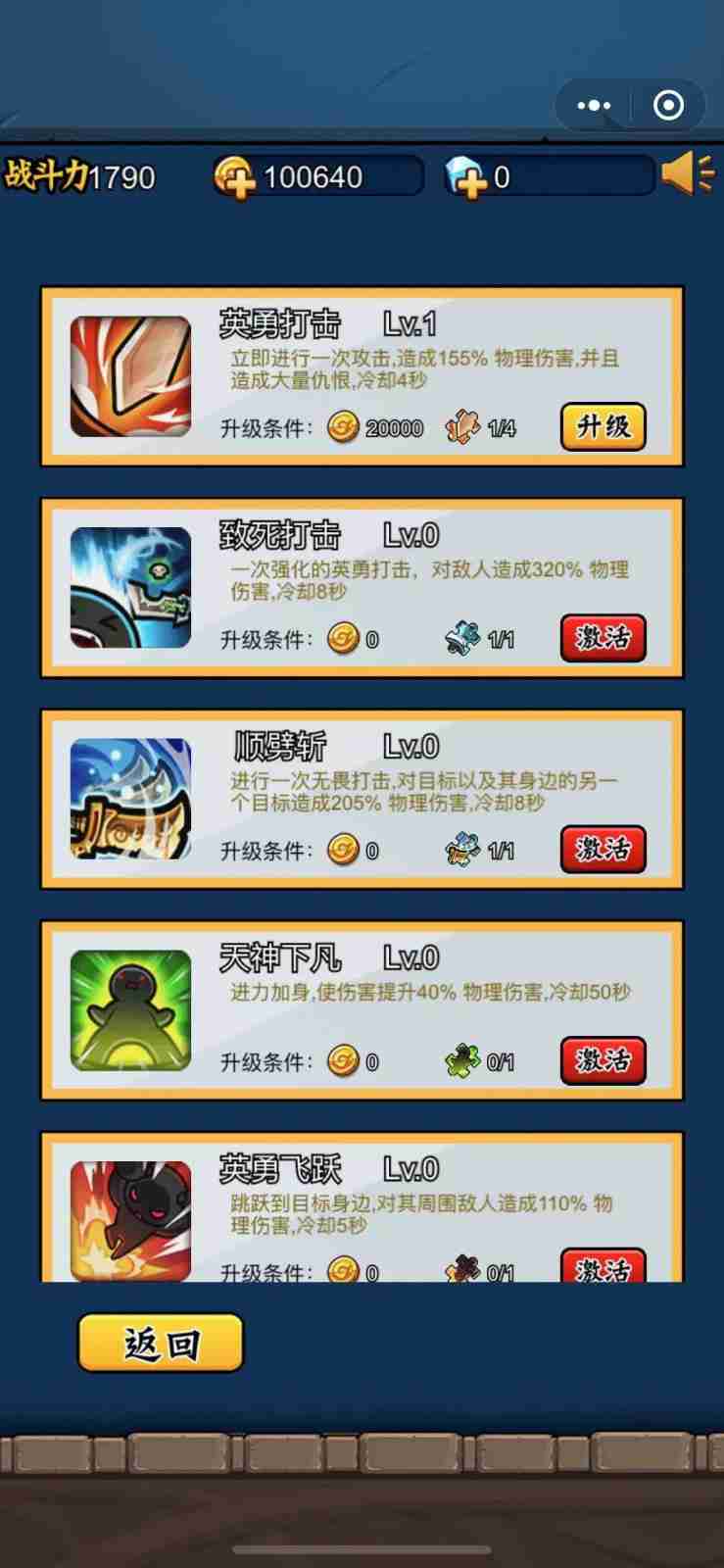Close the mini program via the circle icon

point(668,105)
